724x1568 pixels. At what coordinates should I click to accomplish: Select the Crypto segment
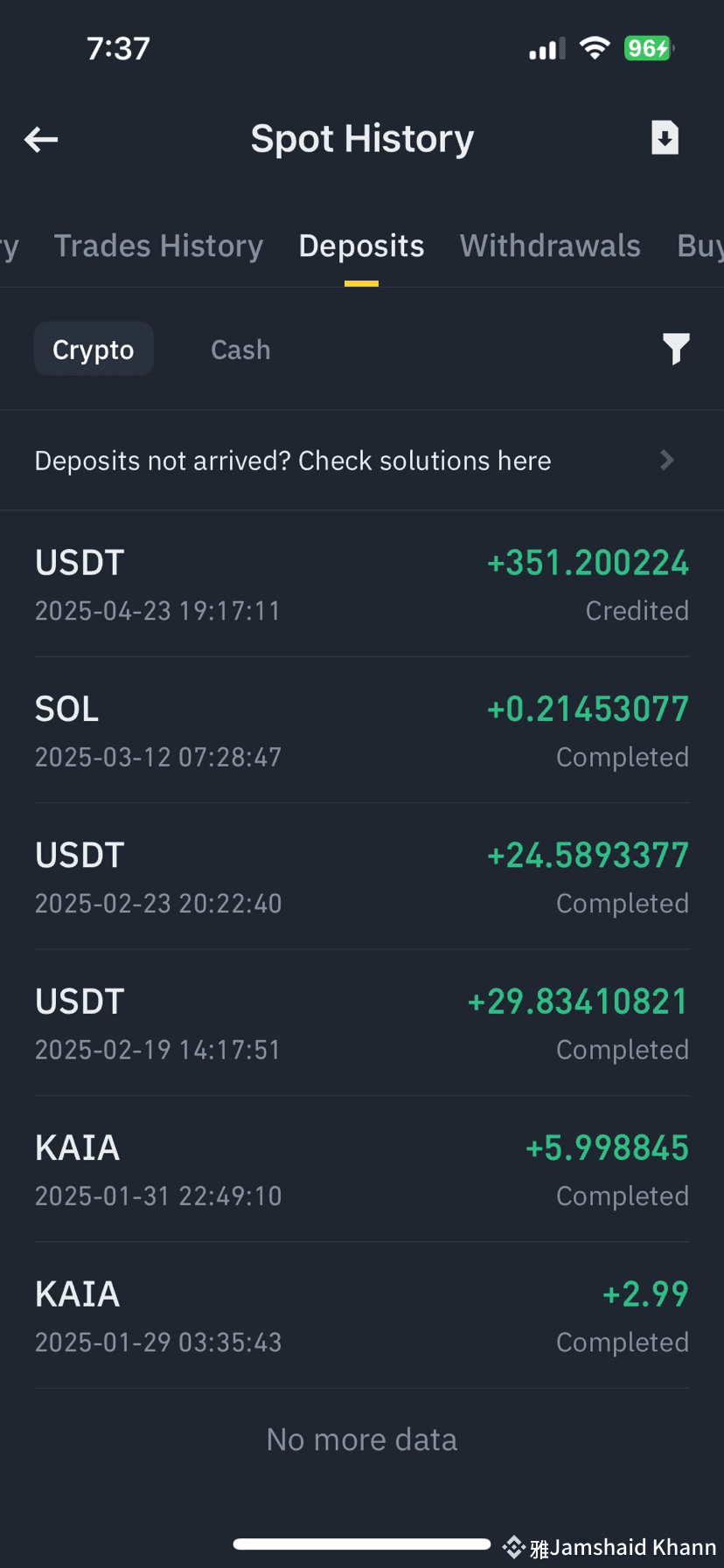(x=94, y=349)
